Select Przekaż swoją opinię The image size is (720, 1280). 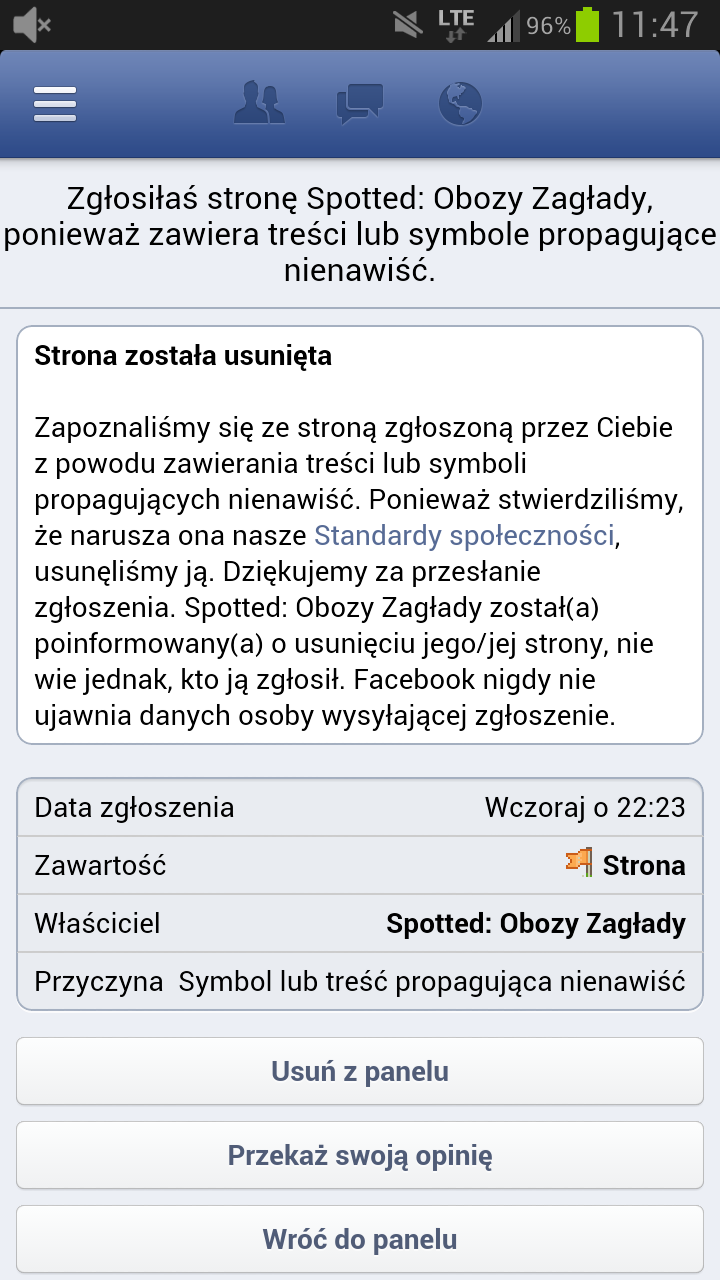[360, 1156]
